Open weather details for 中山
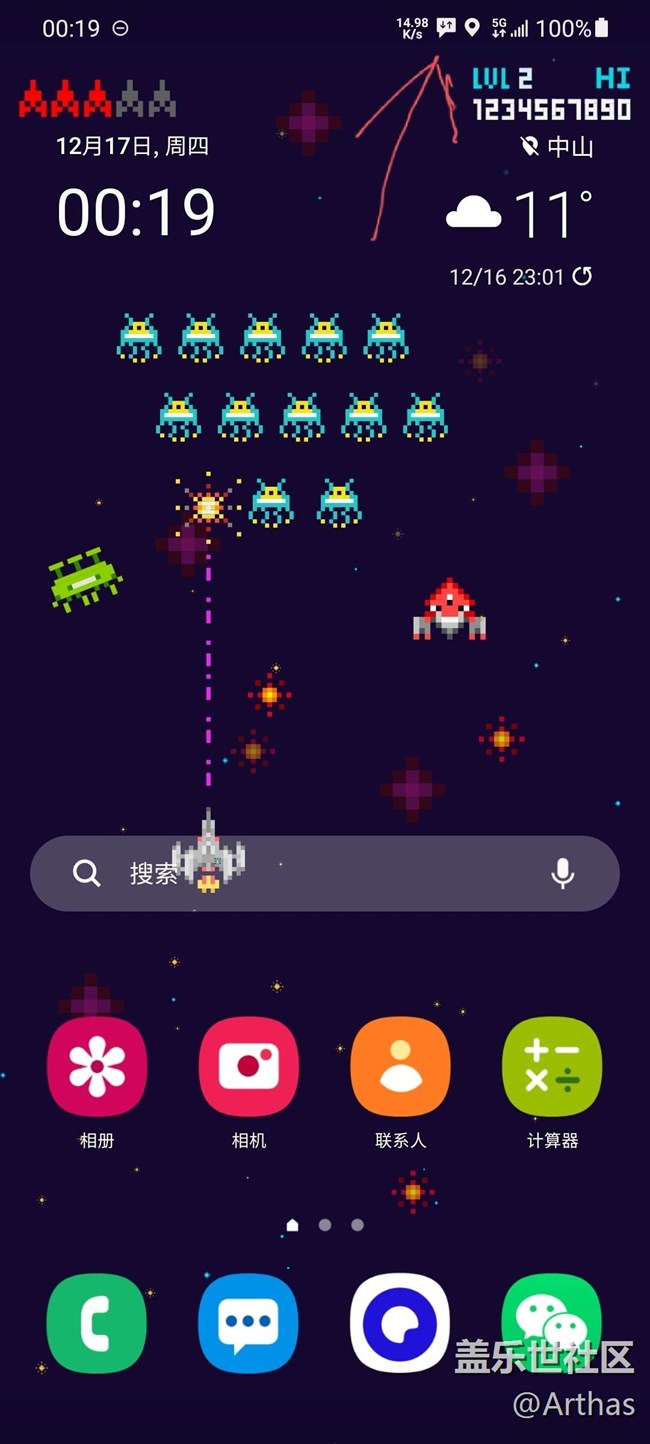 (x=520, y=212)
